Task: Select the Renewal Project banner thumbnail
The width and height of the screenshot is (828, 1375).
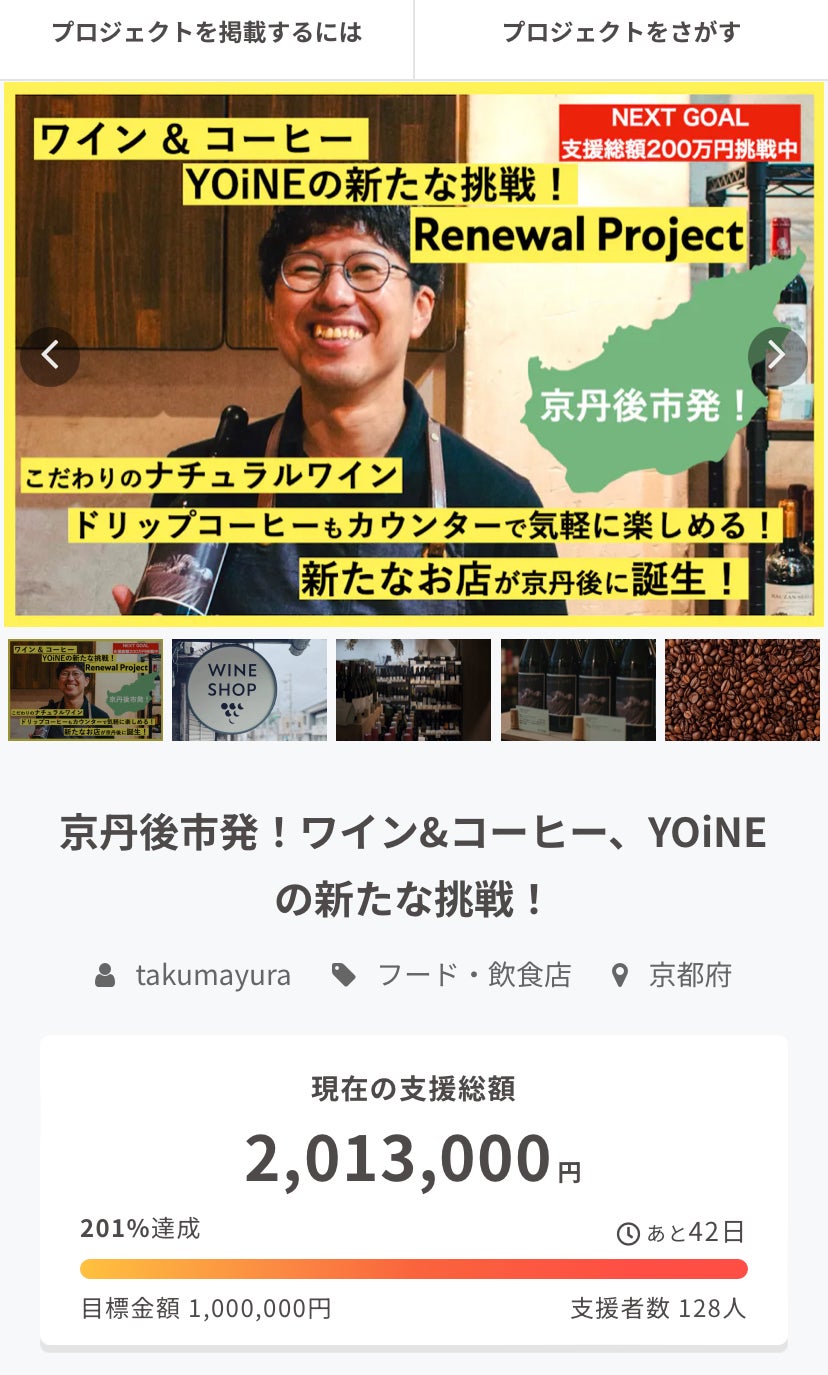Action: [x=86, y=690]
